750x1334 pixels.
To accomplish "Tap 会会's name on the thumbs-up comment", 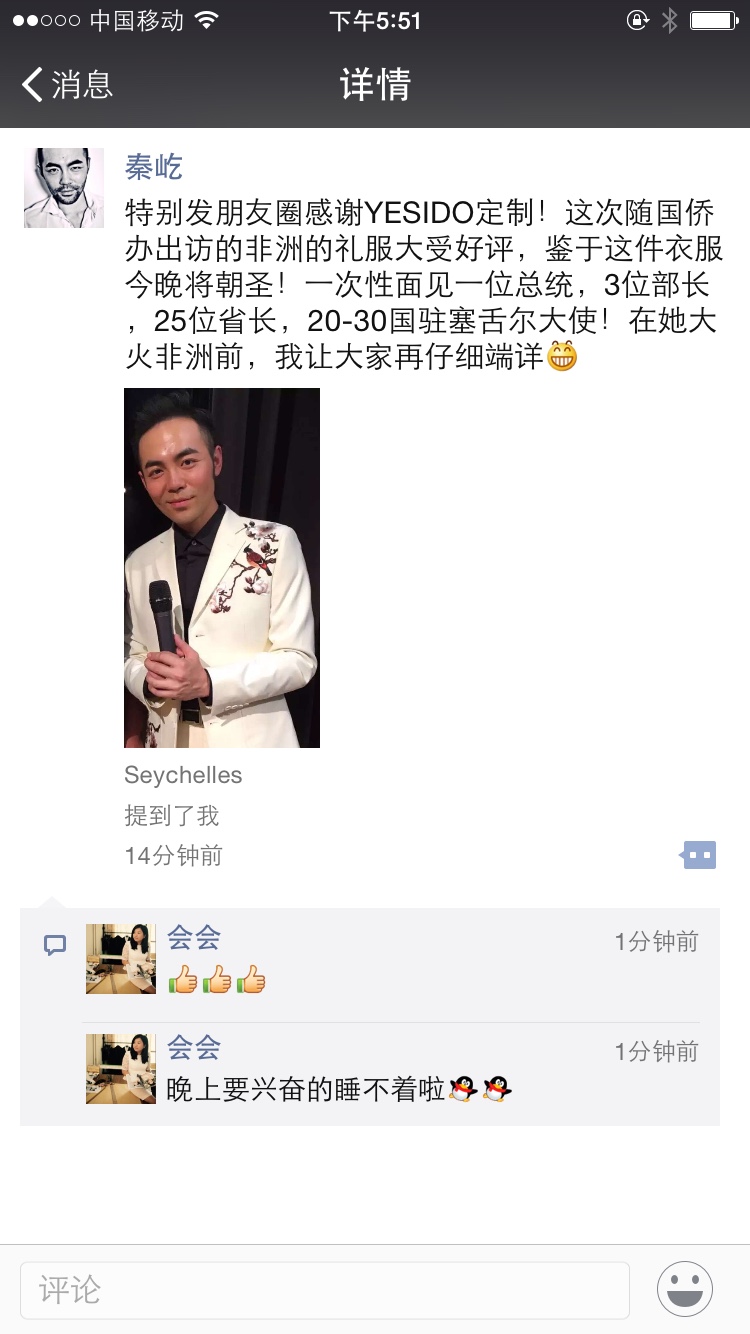I will tap(194, 938).
